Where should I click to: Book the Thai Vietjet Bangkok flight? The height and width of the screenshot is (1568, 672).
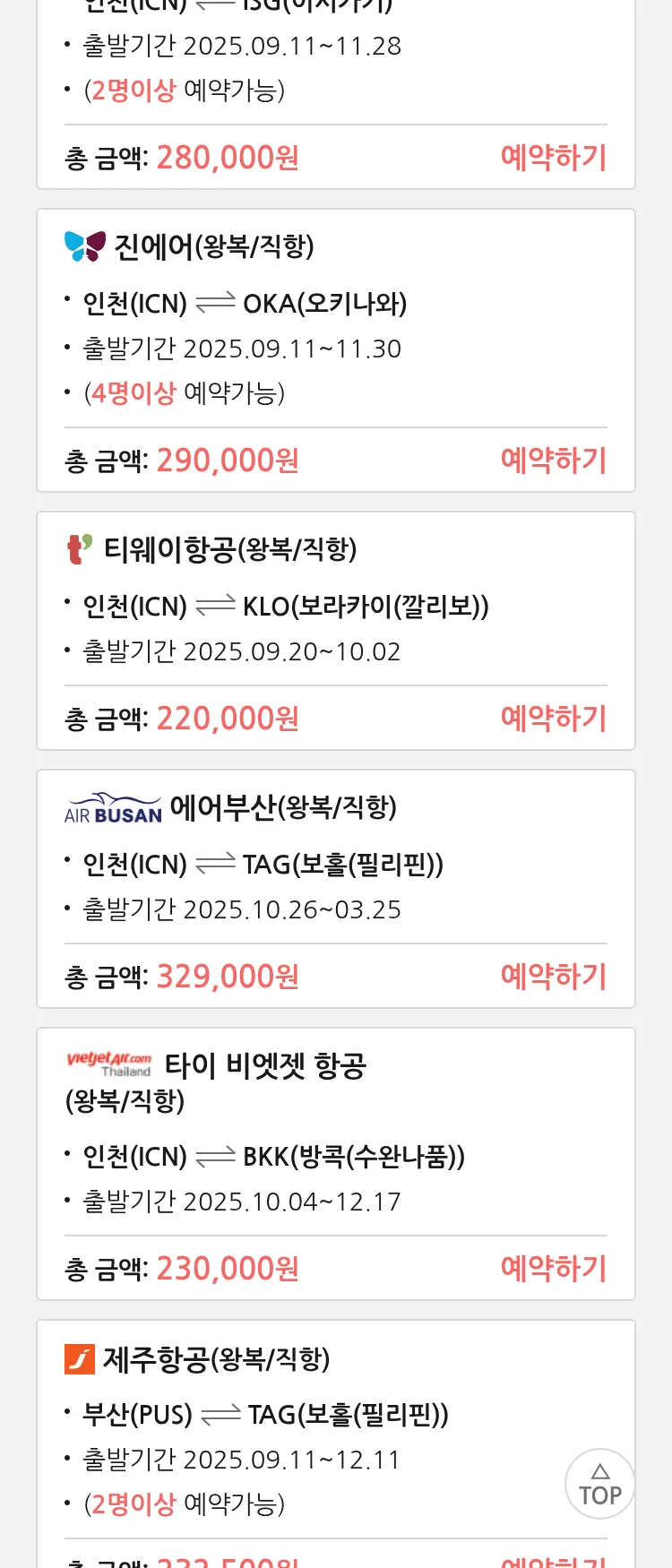[x=553, y=1269]
